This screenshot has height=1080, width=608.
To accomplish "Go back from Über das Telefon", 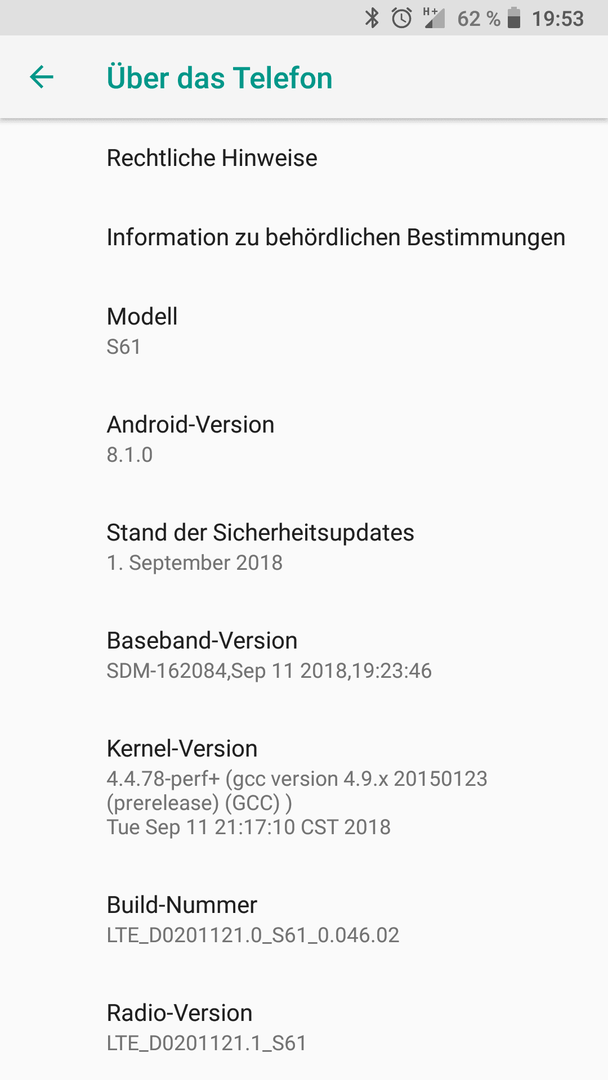I will 41,77.
